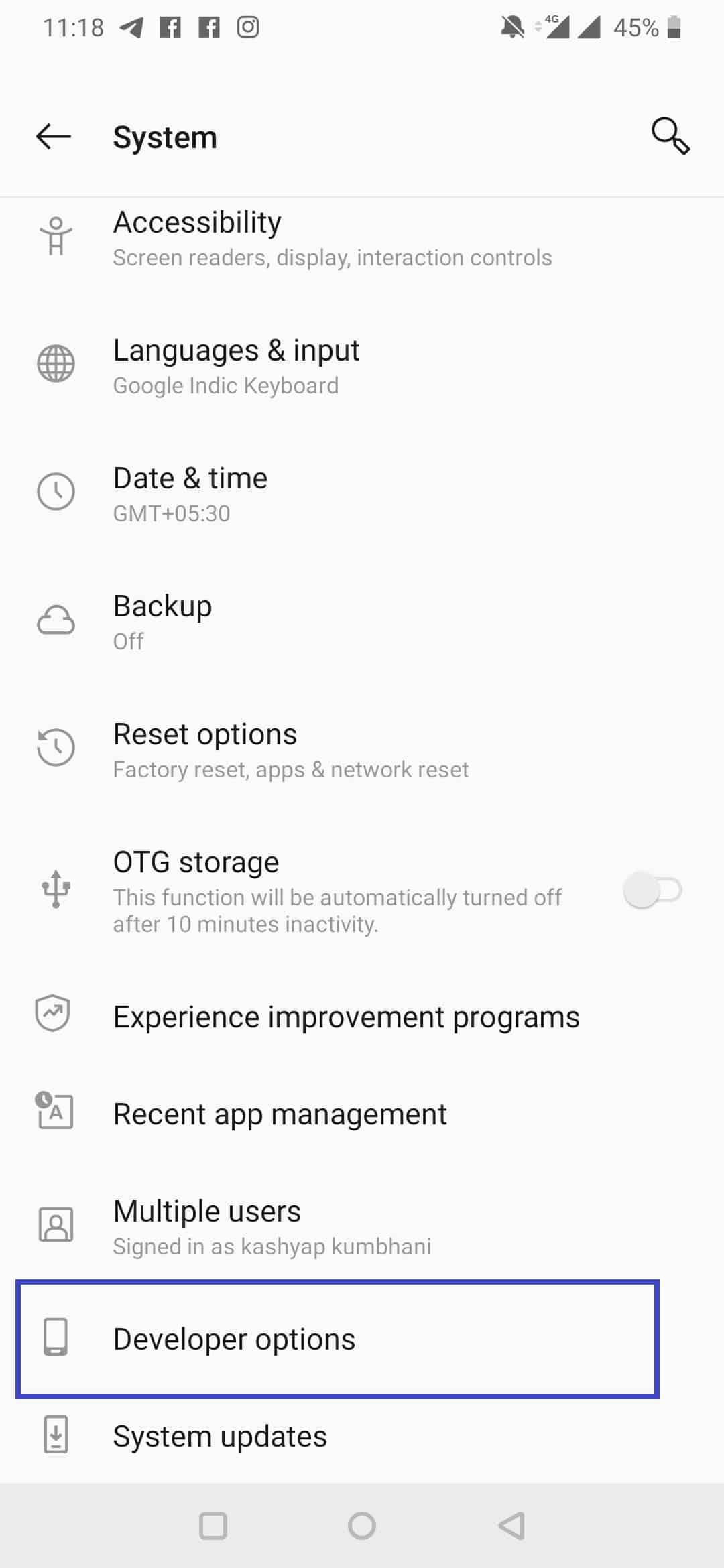Open recent apps from navigation bar
Image resolution: width=724 pixels, height=1568 pixels.
coord(213,1526)
